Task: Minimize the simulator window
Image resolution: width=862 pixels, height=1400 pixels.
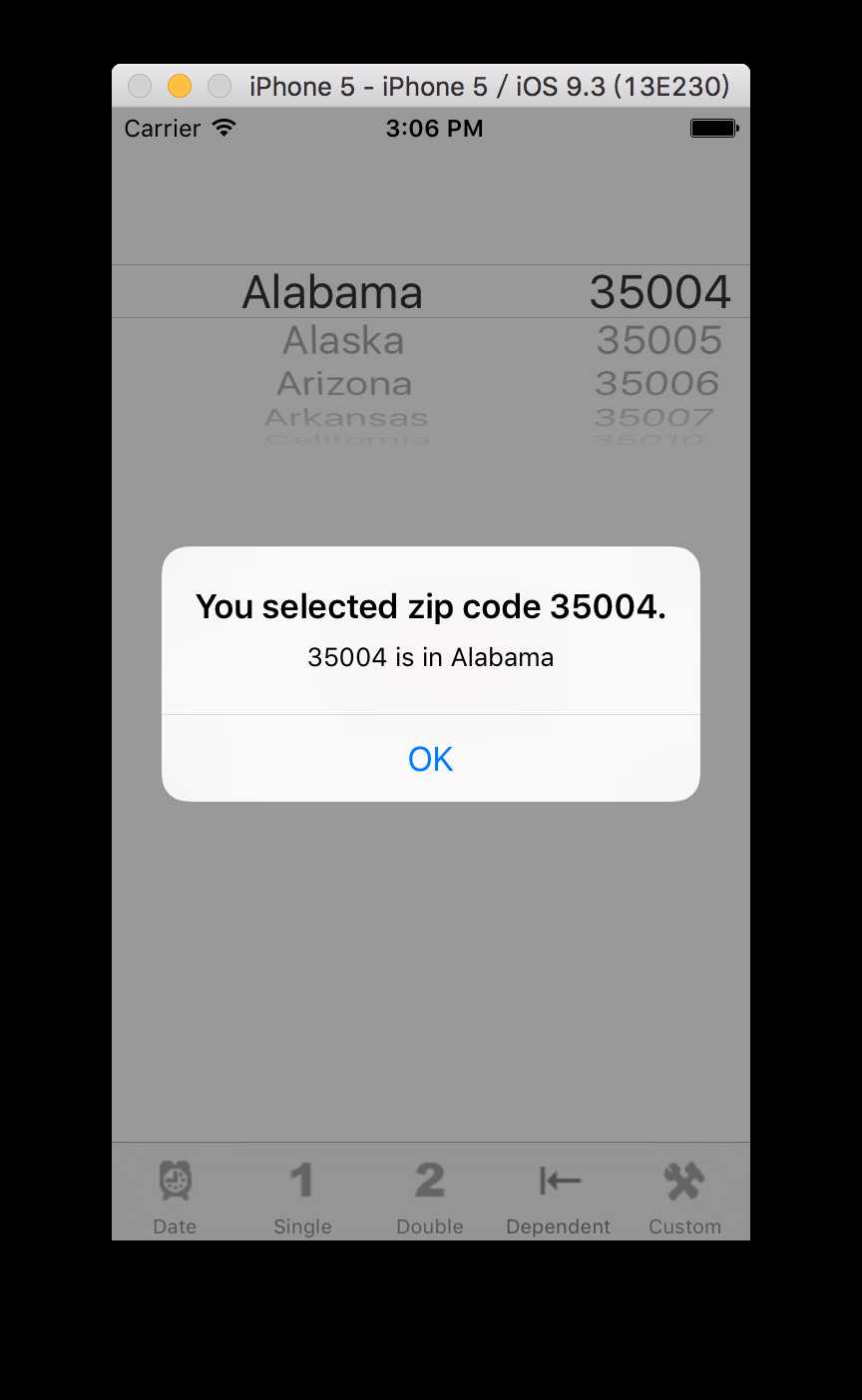Action: click(x=180, y=87)
